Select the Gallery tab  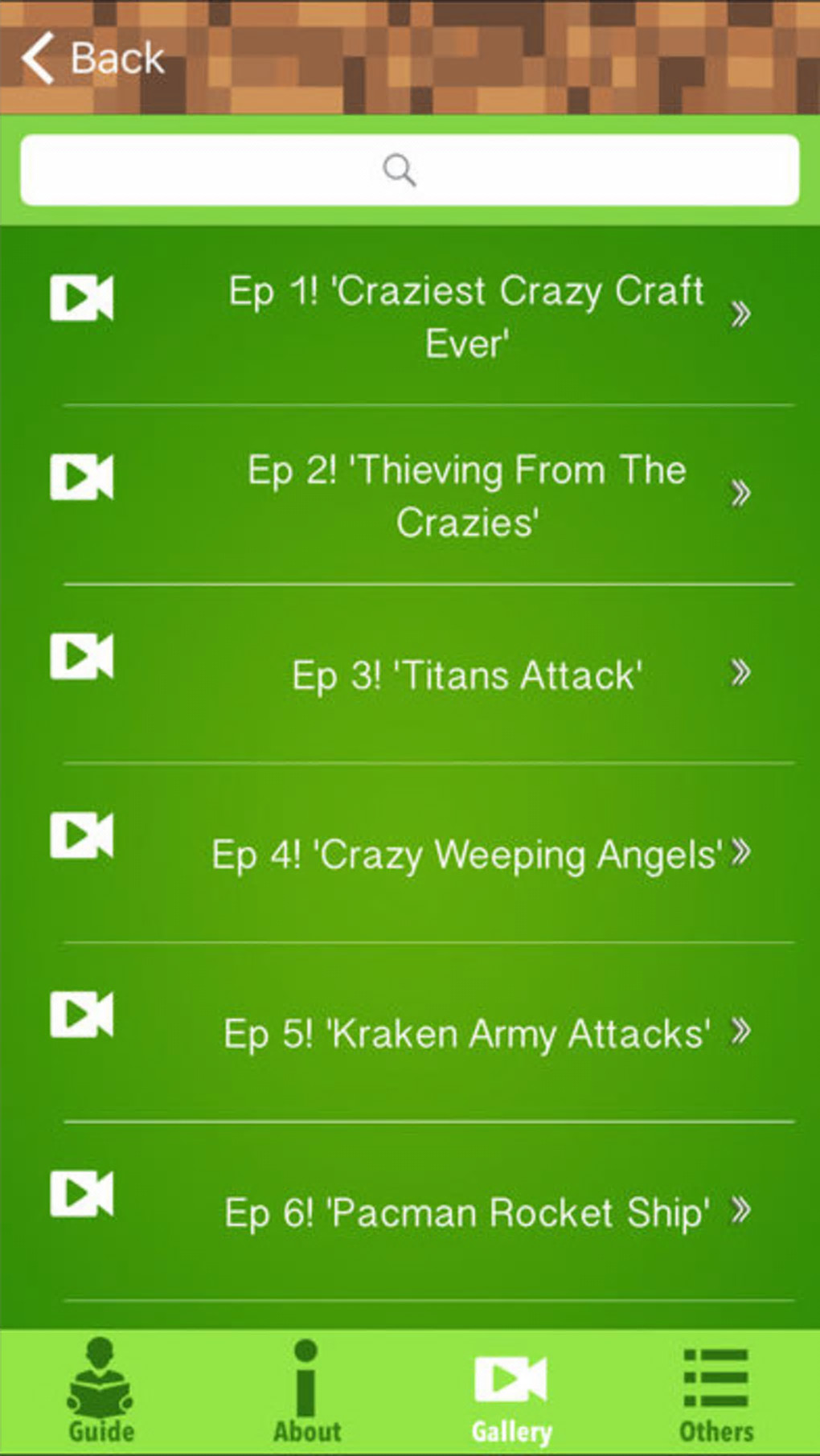point(511,1392)
